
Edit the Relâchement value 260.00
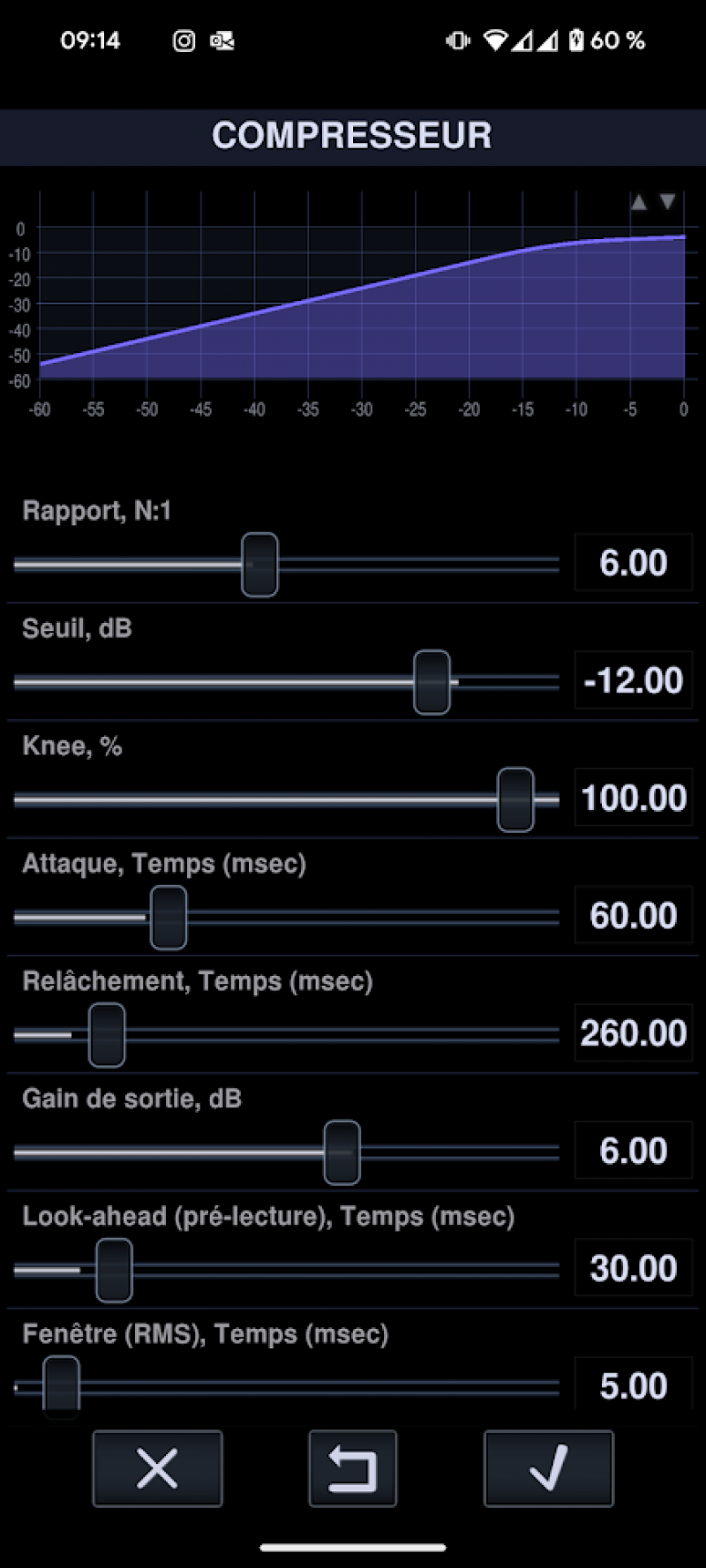point(633,1032)
